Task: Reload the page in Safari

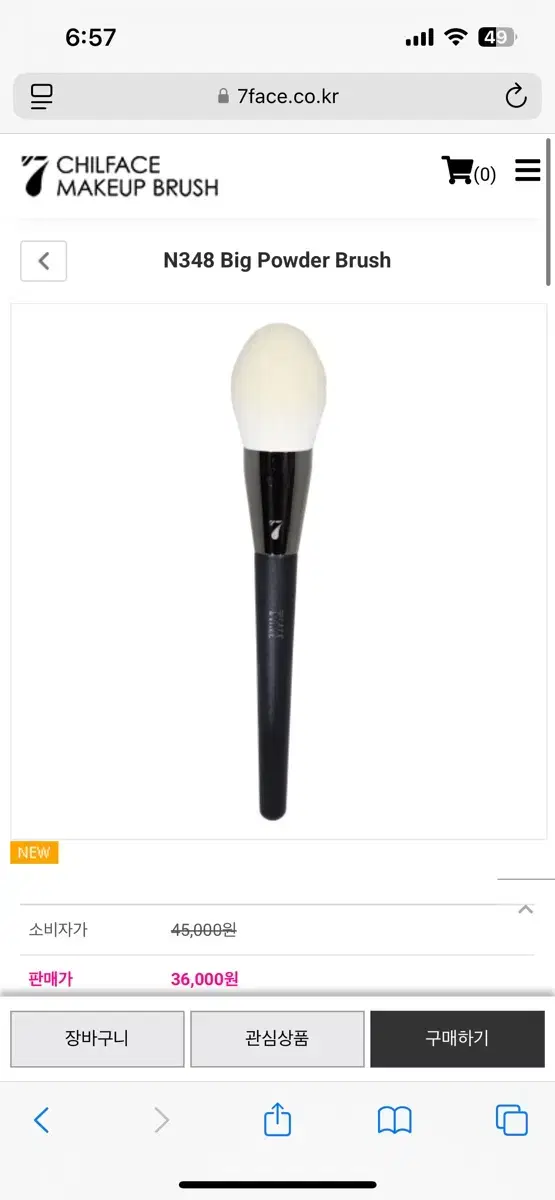Action: pos(515,96)
